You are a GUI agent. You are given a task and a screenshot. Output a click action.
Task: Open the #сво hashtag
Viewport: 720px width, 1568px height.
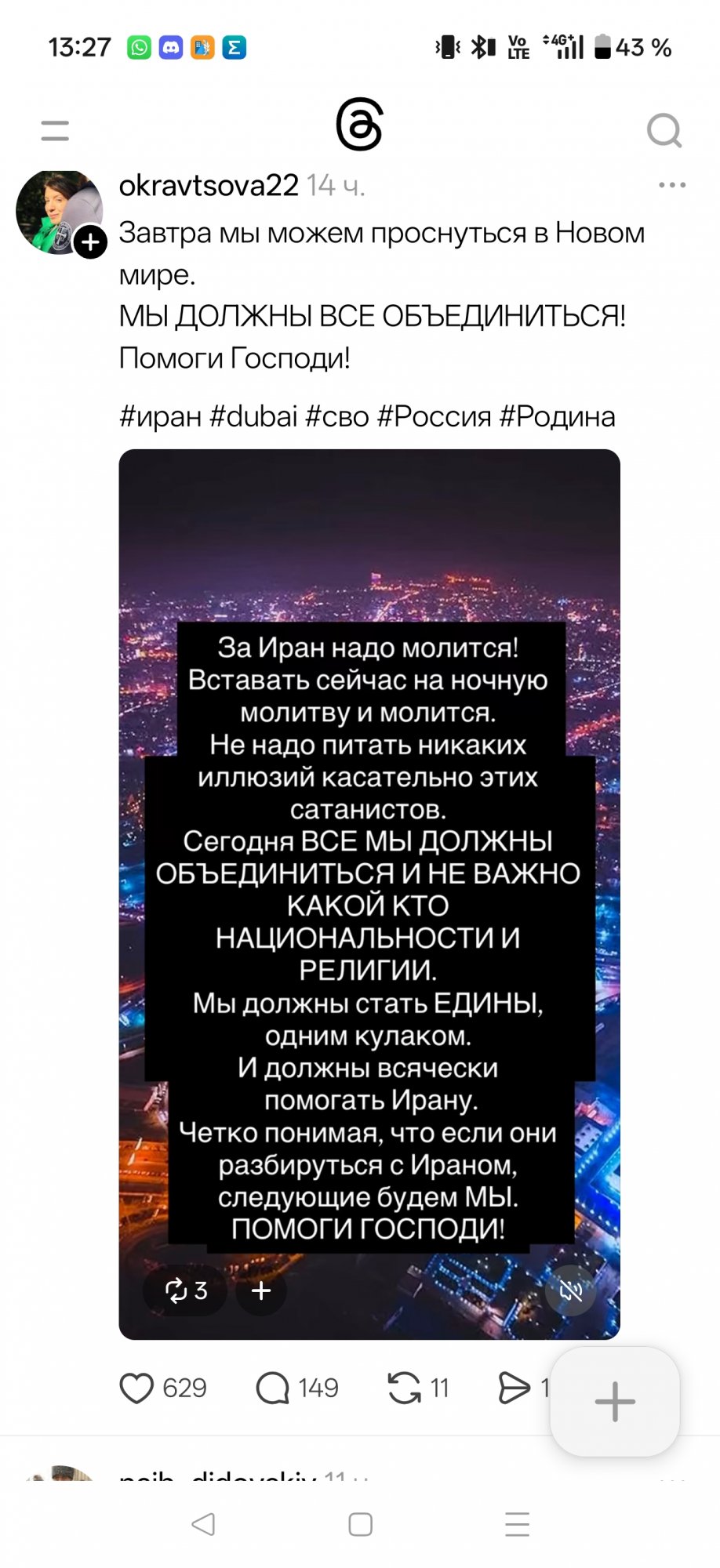tap(336, 416)
